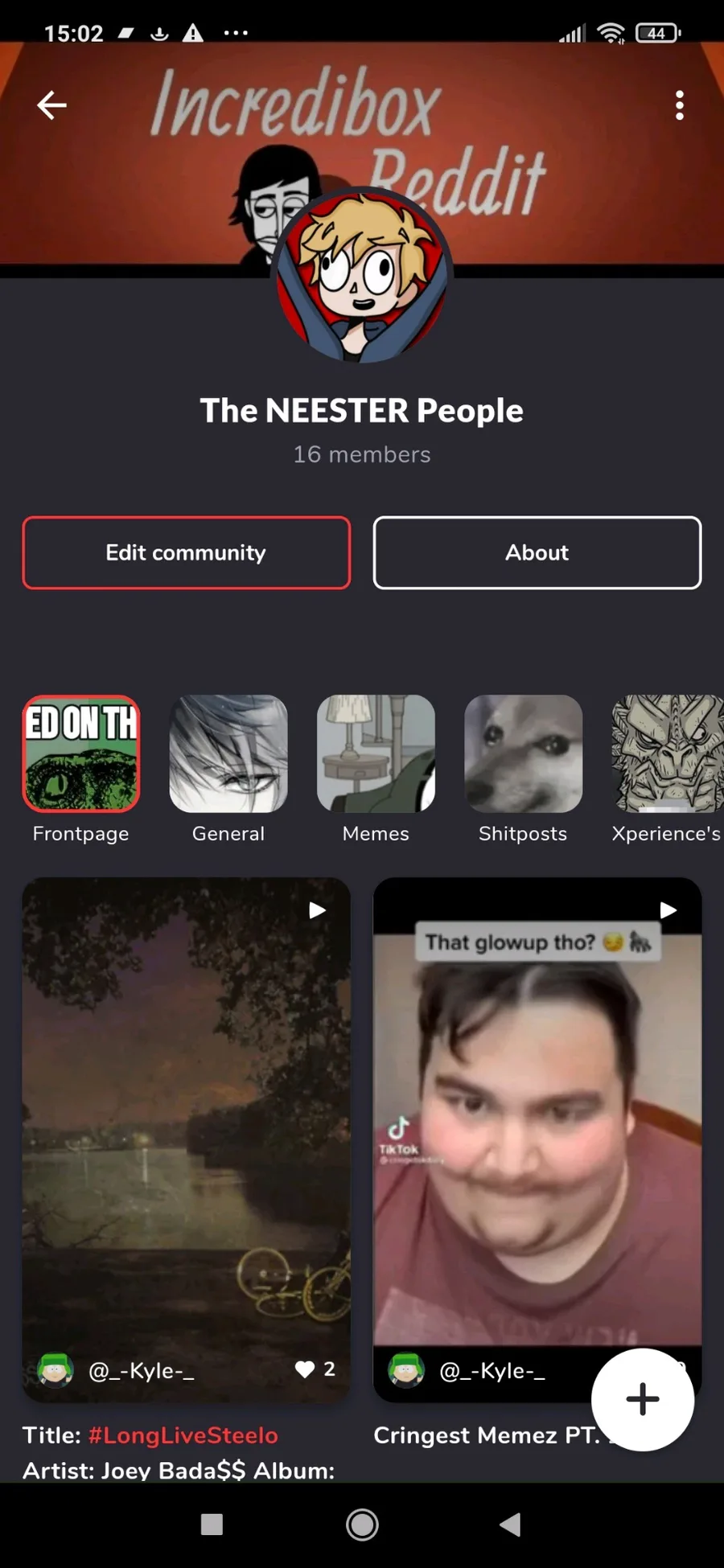Open the Xperience's category
724x1568 pixels.
[666, 754]
